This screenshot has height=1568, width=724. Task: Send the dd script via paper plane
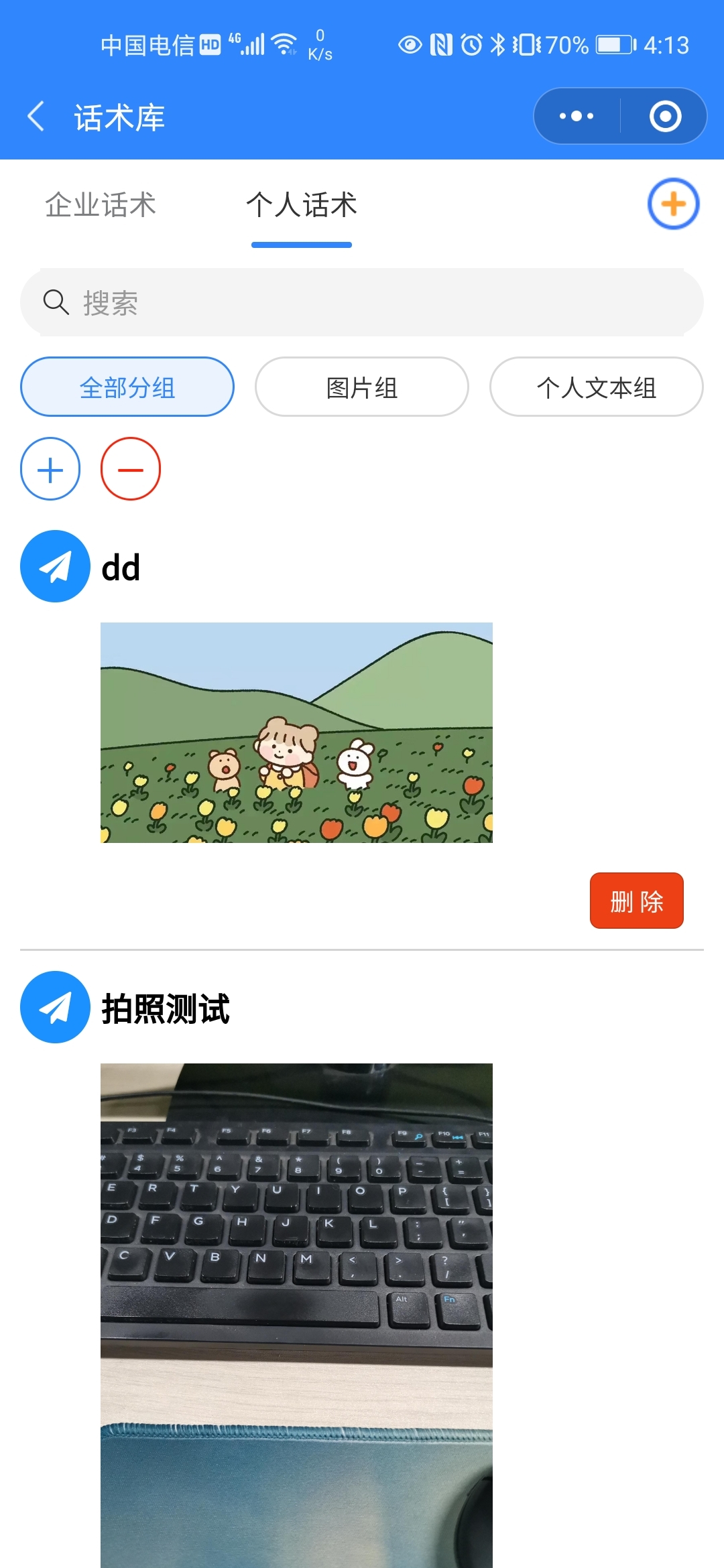[x=55, y=567]
